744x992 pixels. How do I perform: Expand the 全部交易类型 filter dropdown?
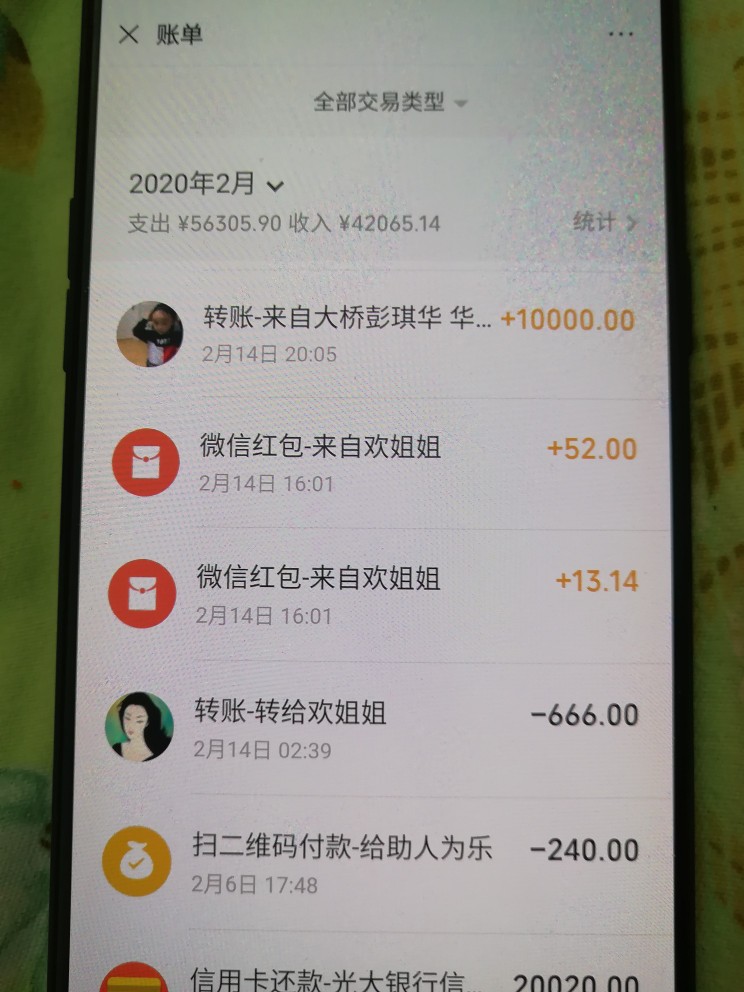click(390, 102)
